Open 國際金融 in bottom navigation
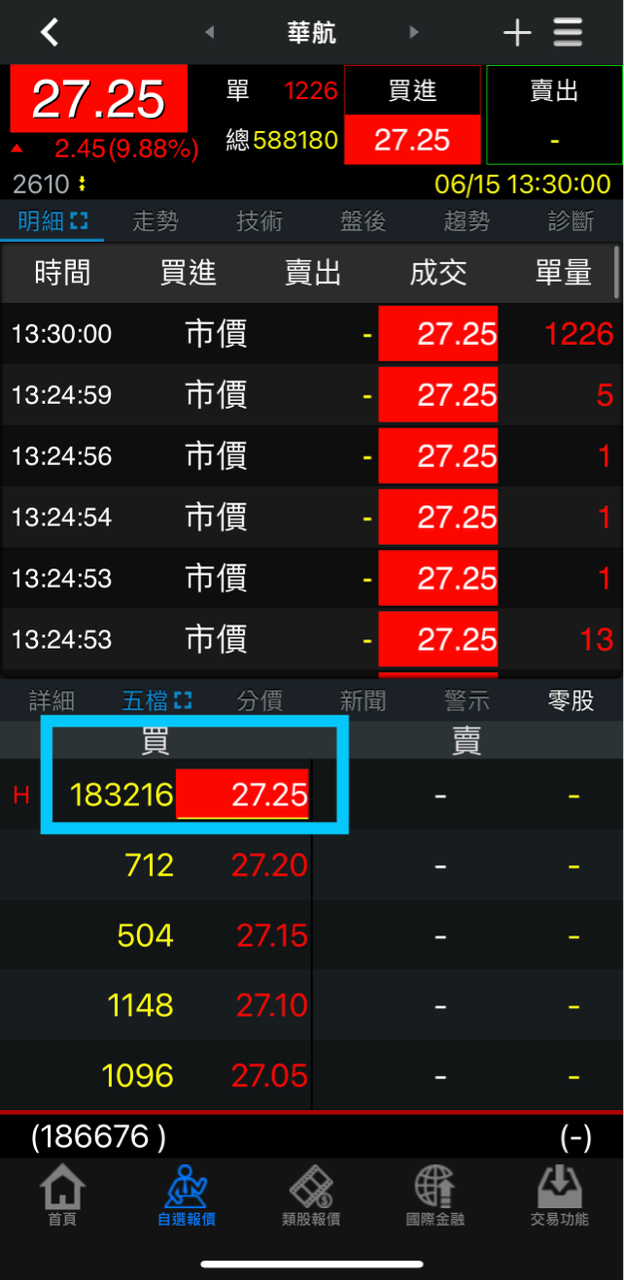 coord(435,1196)
